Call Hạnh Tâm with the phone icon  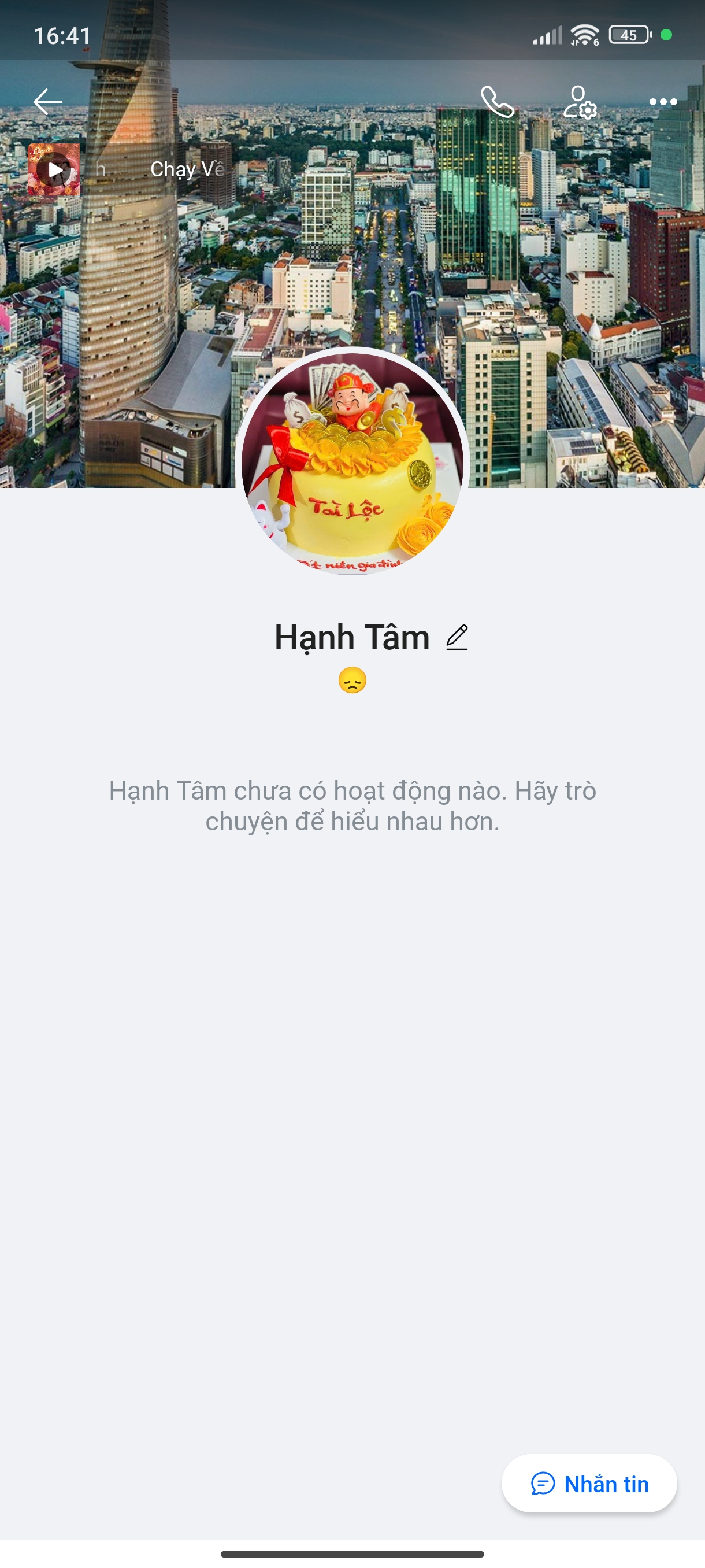pos(497,102)
